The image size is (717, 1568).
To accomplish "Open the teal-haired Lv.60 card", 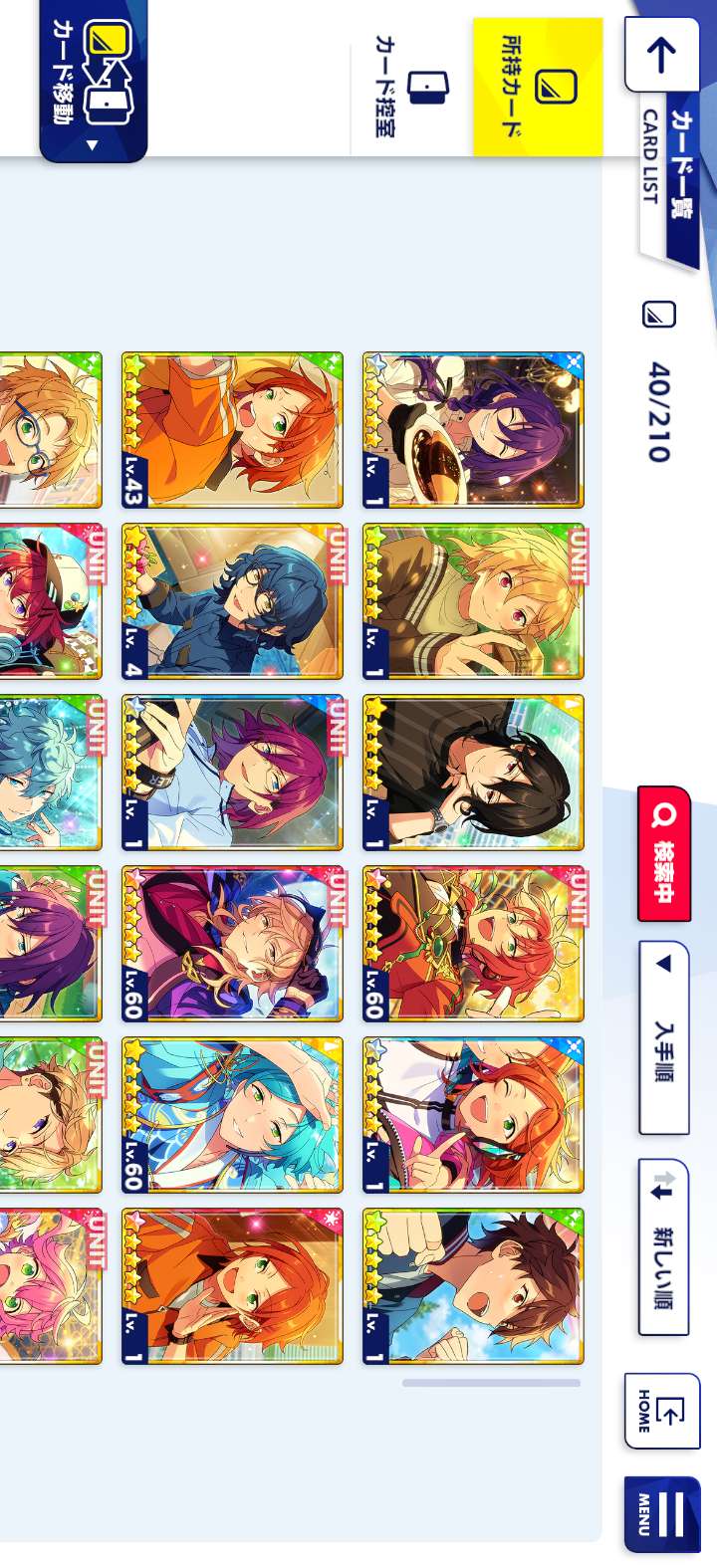I will 232,1115.
